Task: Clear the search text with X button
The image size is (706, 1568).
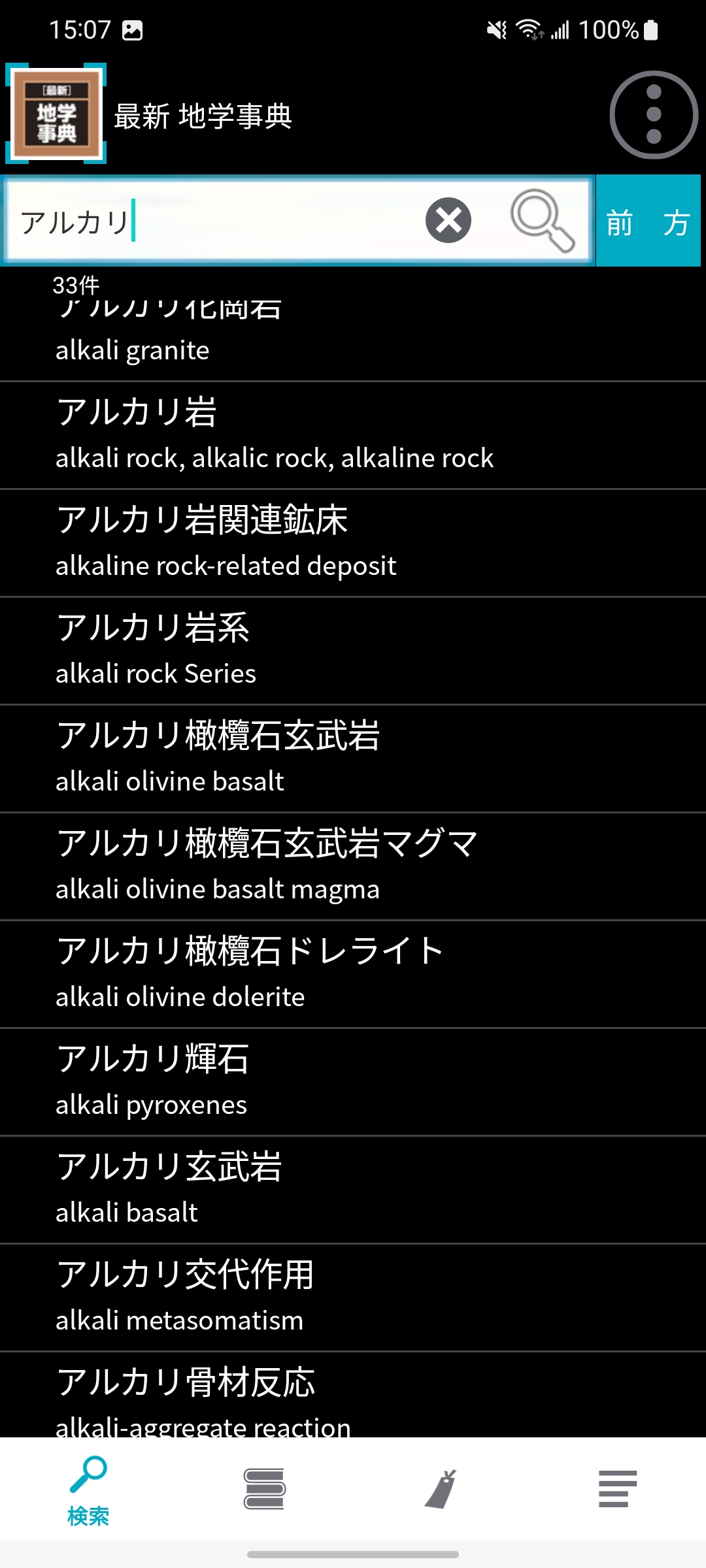Action: [x=448, y=220]
